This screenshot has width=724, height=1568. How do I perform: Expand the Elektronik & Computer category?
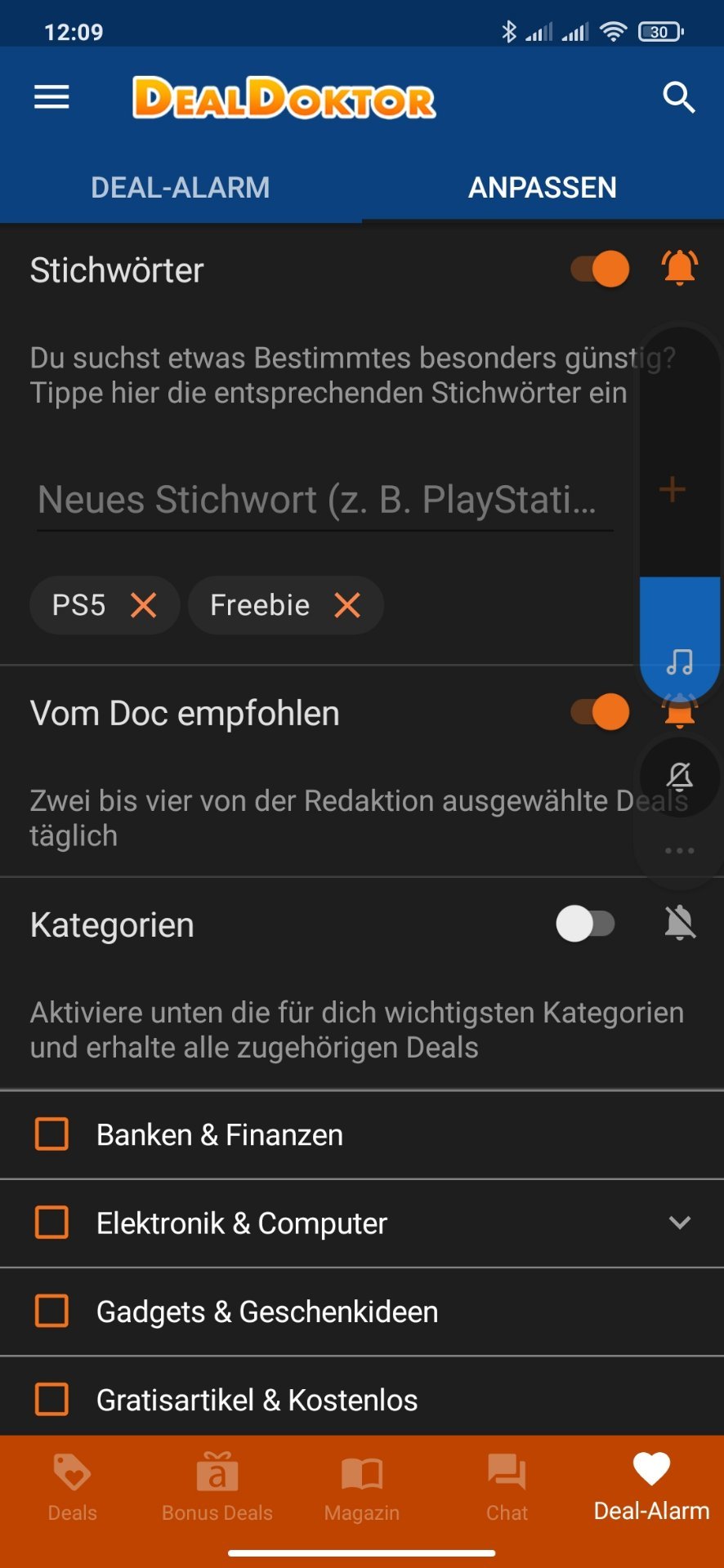point(680,1223)
